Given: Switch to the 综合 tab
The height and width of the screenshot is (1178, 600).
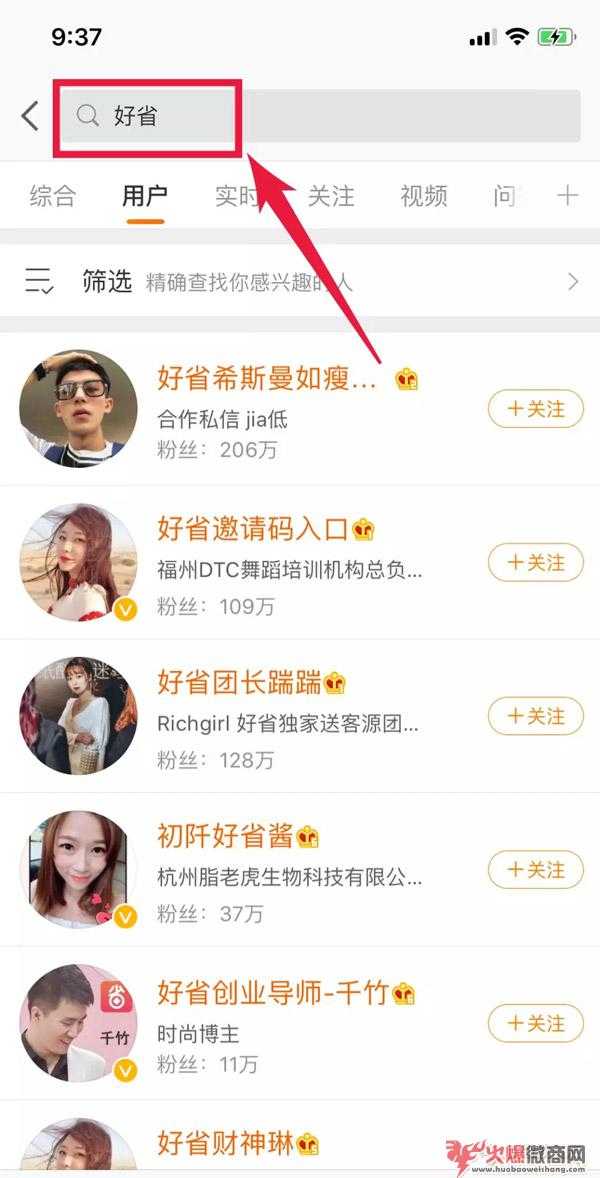Looking at the screenshot, I should (52, 196).
